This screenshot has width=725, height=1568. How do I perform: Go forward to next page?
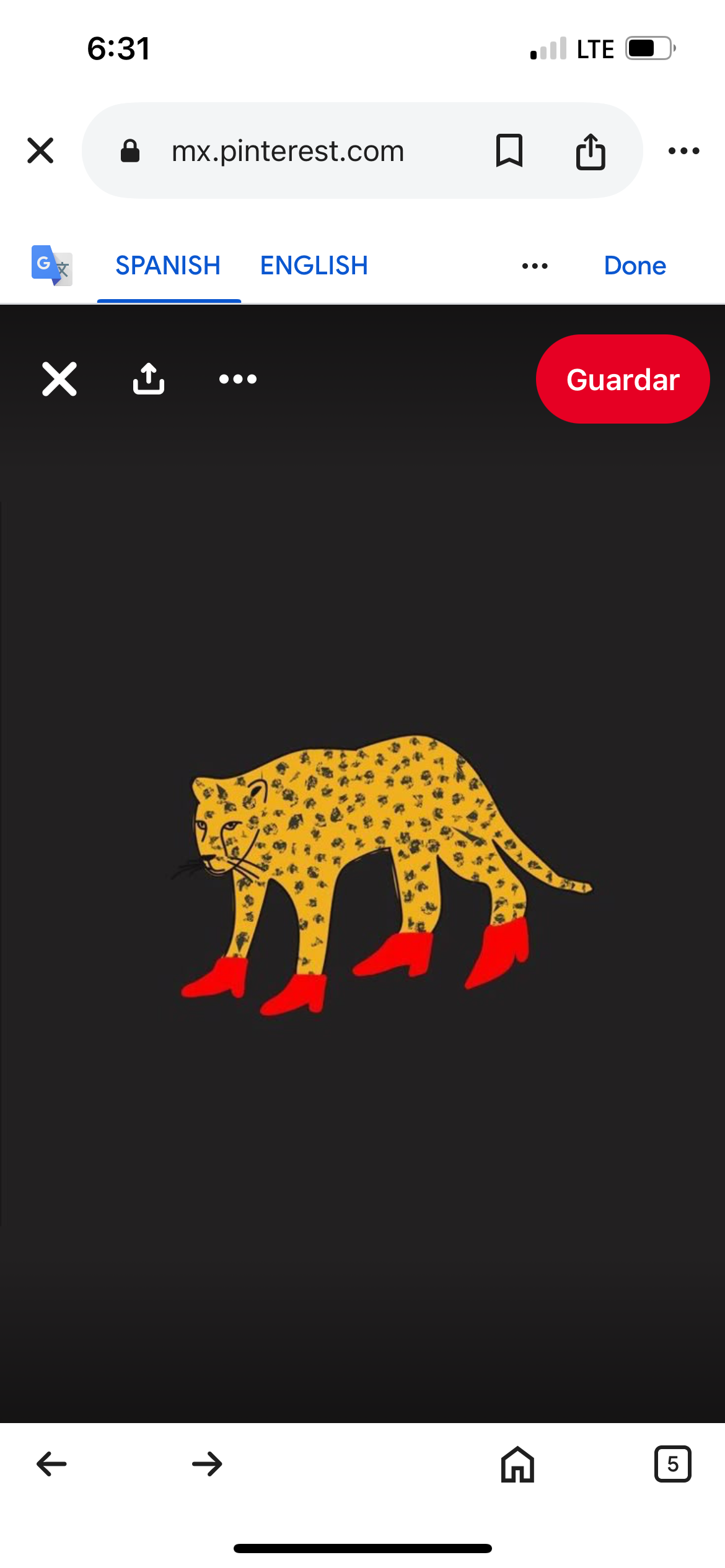[207, 1464]
